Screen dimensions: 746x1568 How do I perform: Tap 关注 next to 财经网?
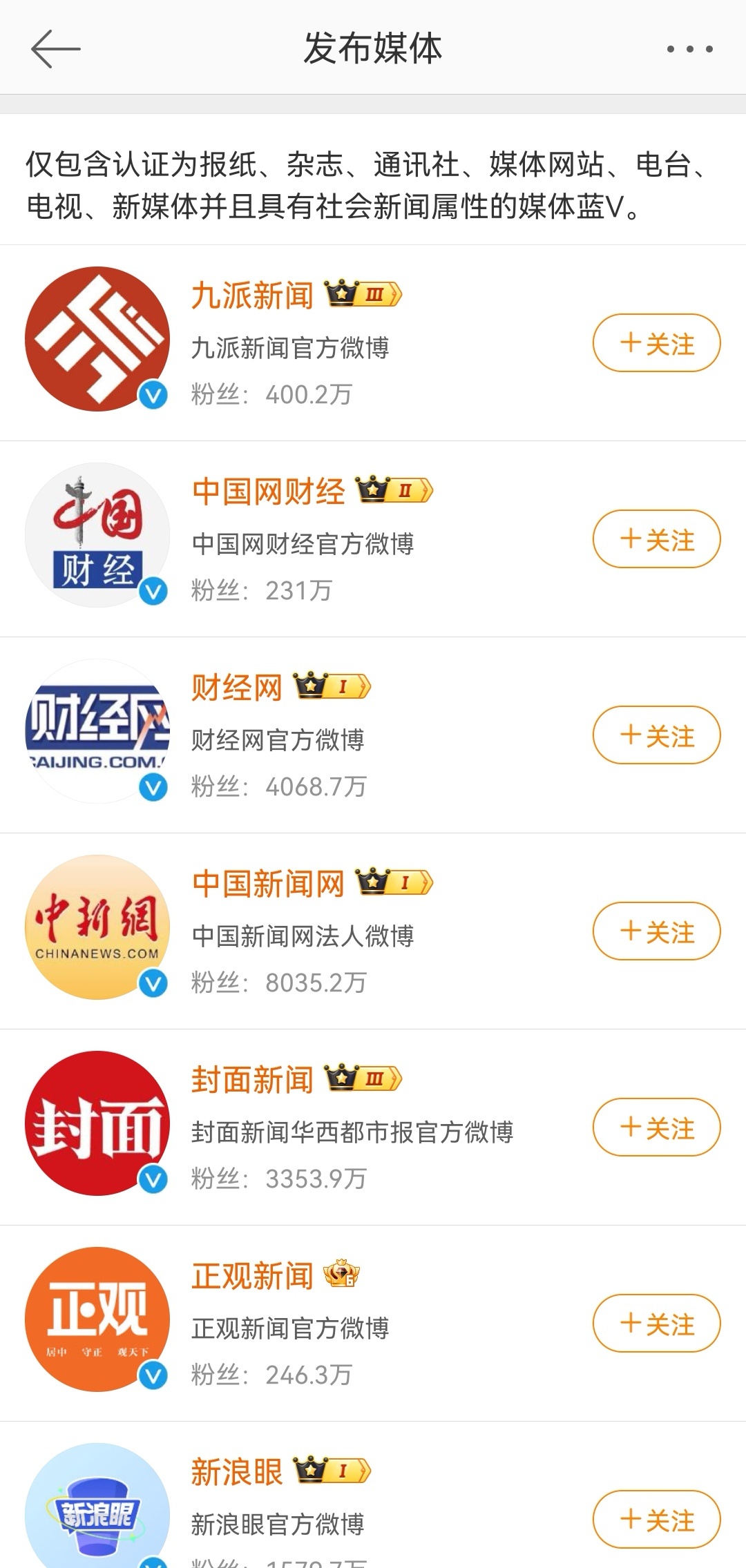(x=656, y=735)
